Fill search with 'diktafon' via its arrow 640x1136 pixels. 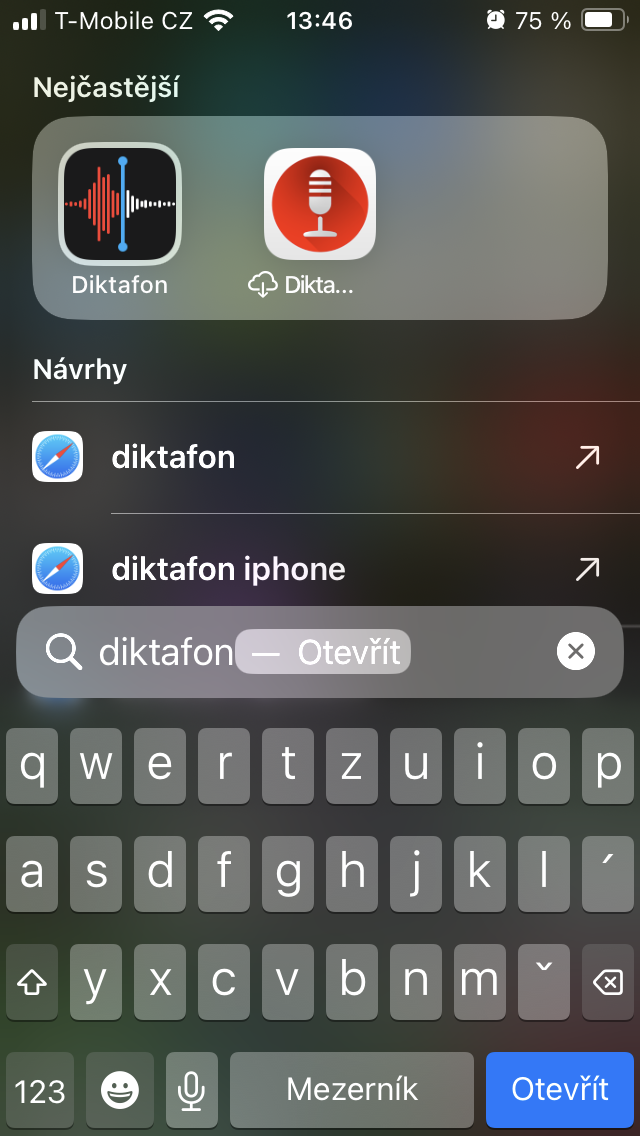(x=587, y=457)
